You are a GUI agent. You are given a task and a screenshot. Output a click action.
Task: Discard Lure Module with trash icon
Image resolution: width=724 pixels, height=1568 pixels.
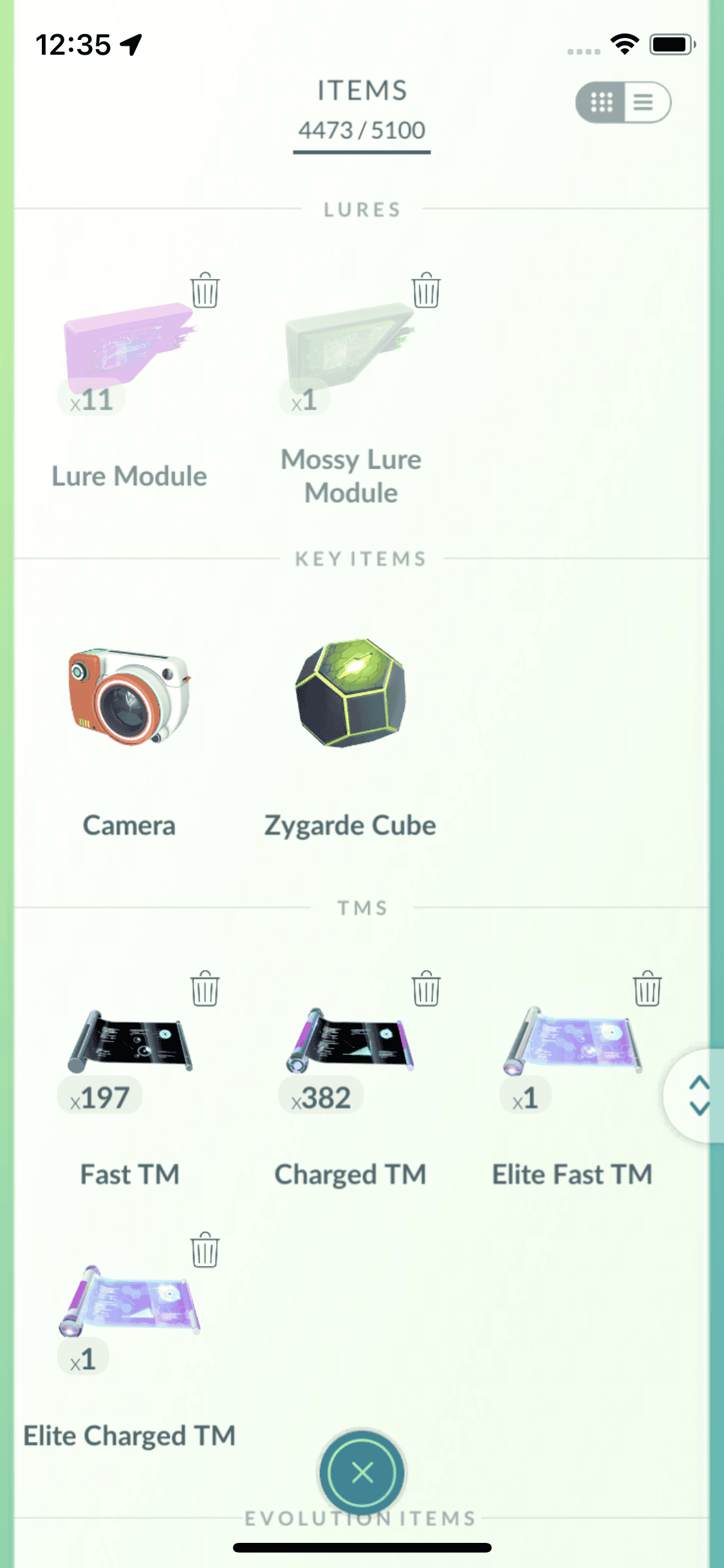pos(205,291)
